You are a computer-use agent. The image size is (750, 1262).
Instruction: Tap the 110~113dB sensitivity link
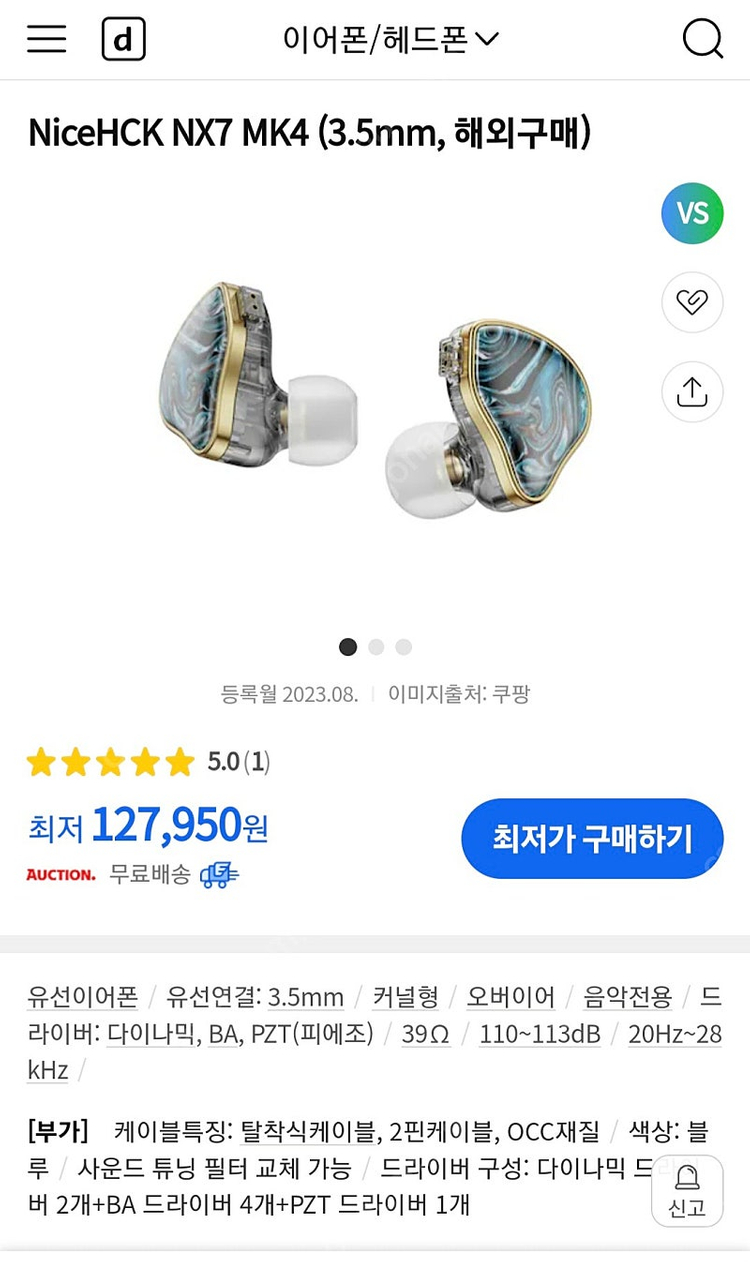(x=540, y=1033)
